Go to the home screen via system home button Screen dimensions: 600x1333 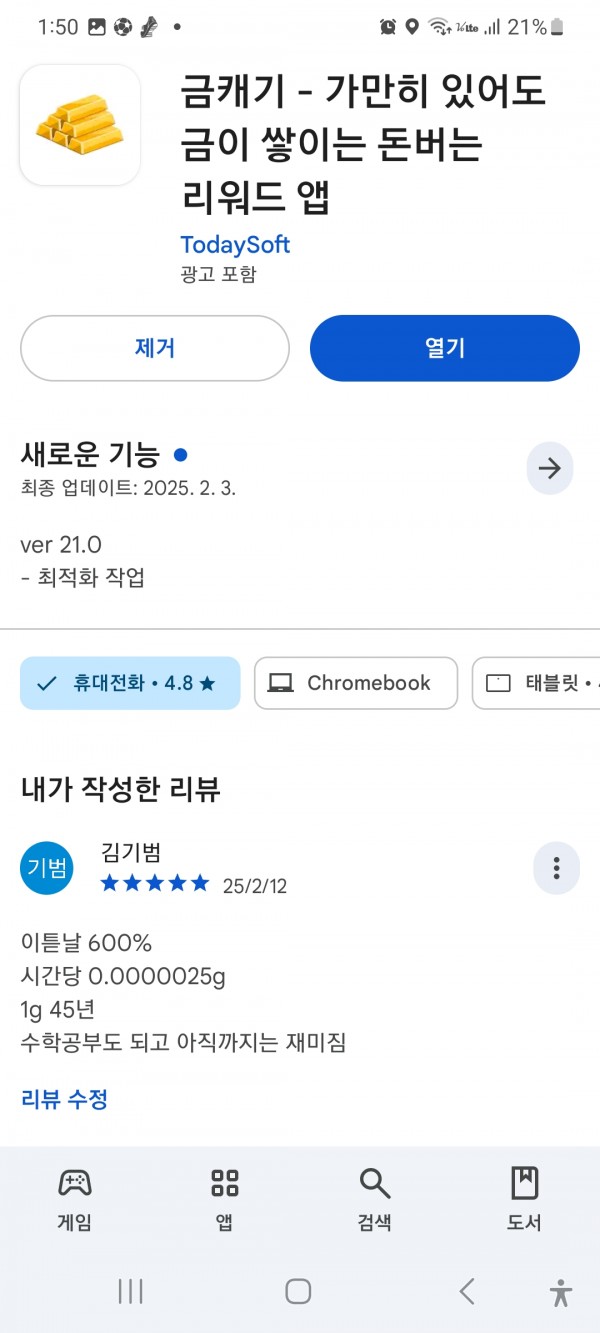pos(298,1291)
